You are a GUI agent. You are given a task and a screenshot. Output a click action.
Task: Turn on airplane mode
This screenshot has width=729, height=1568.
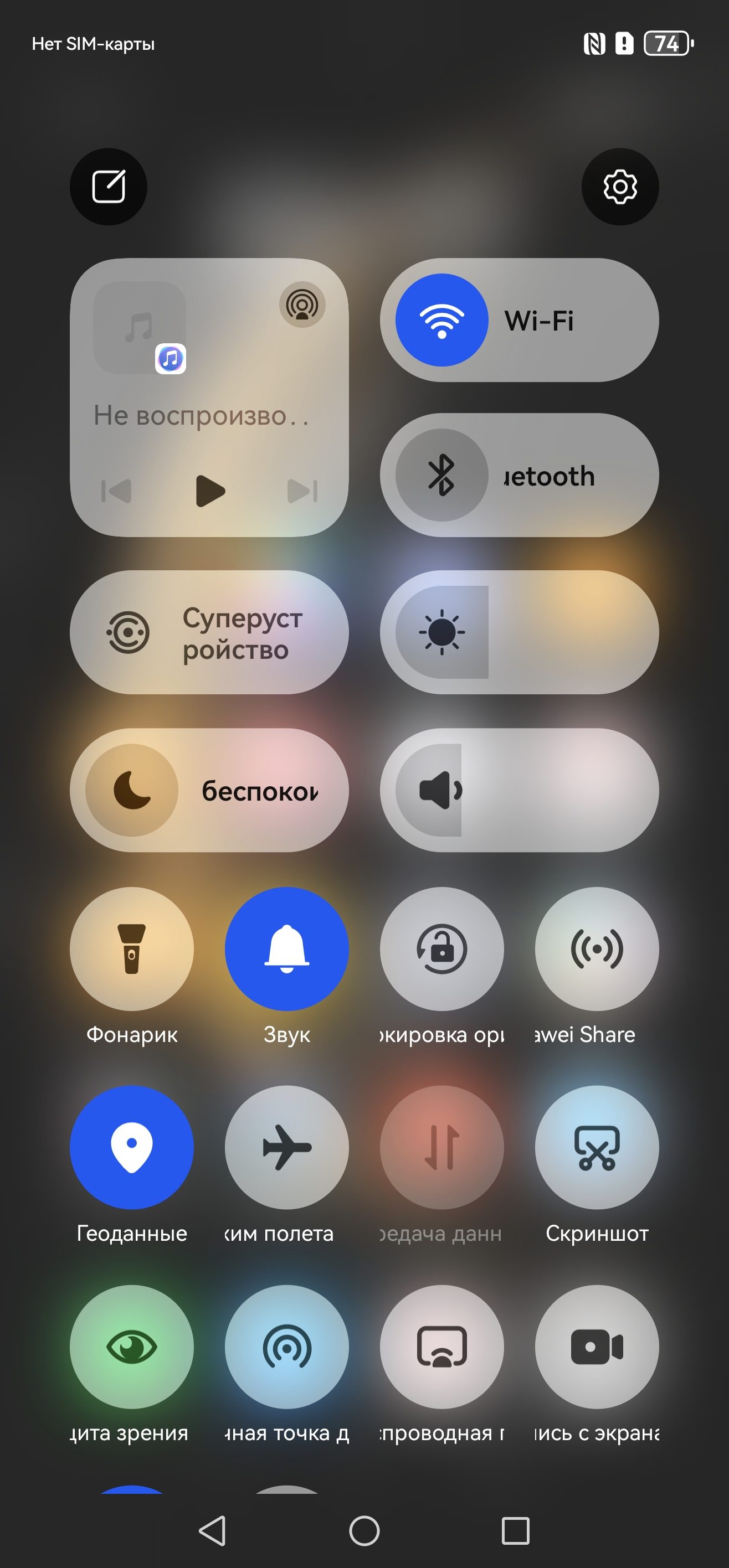[287, 1147]
